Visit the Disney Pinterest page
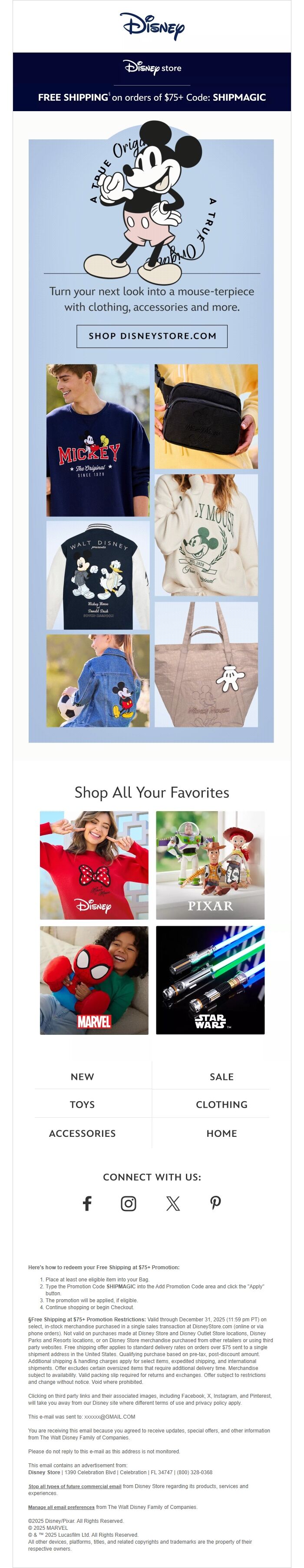This screenshot has height=1568, width=304. (x=216, y=1203)
